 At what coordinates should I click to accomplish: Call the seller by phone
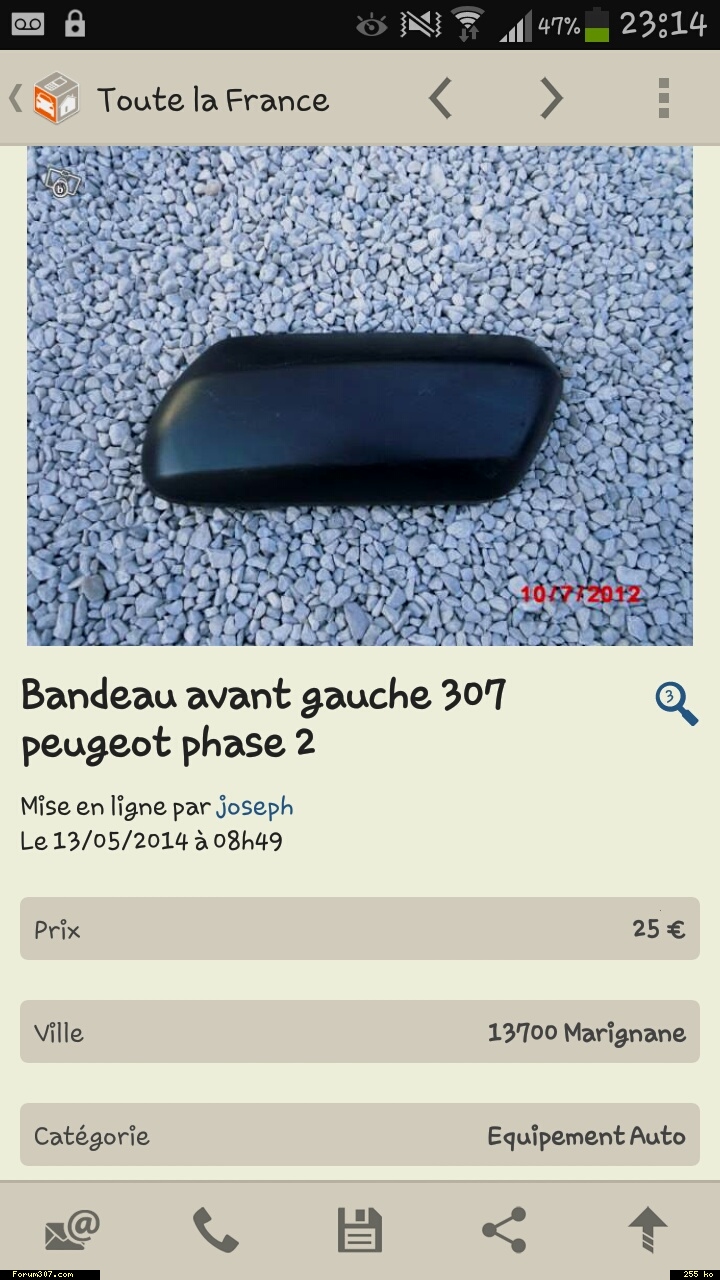coord(215,1230)
